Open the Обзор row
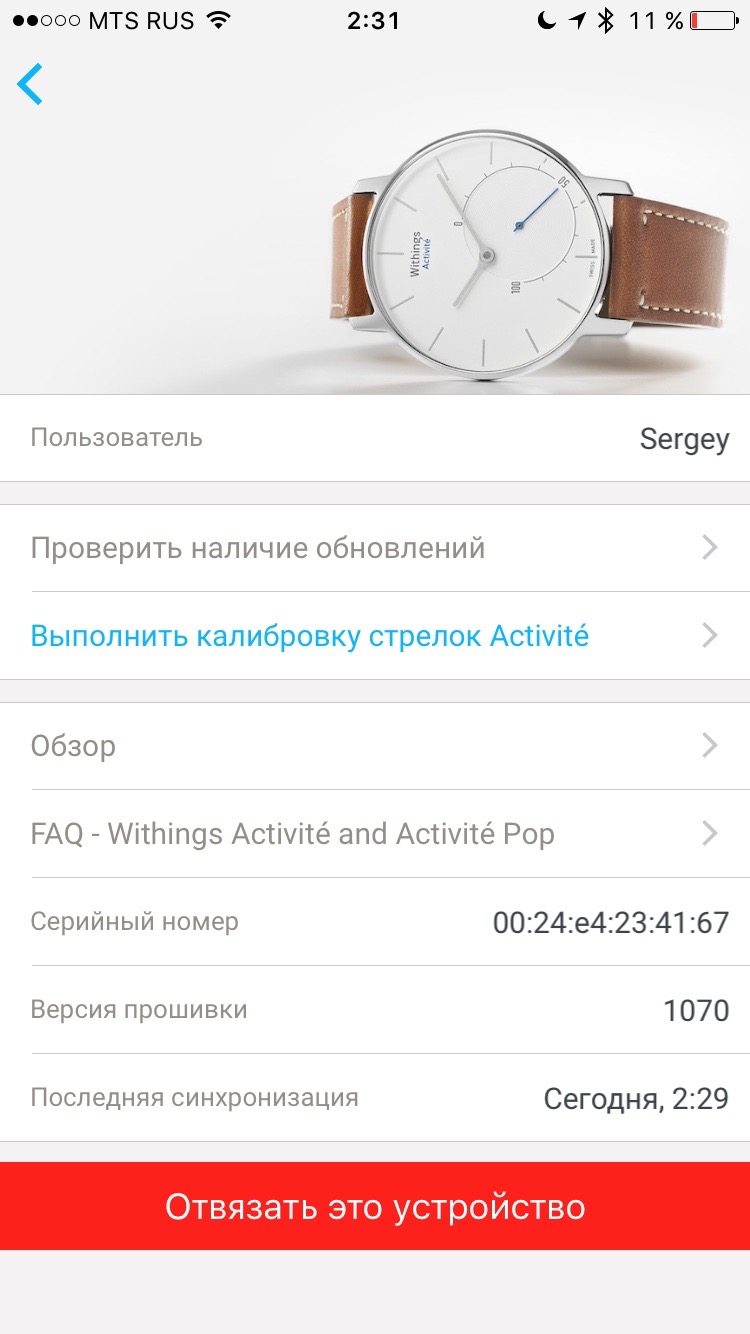Viewport: 750px width, 1334px height. pyautogui.click(x=374, y=746)
